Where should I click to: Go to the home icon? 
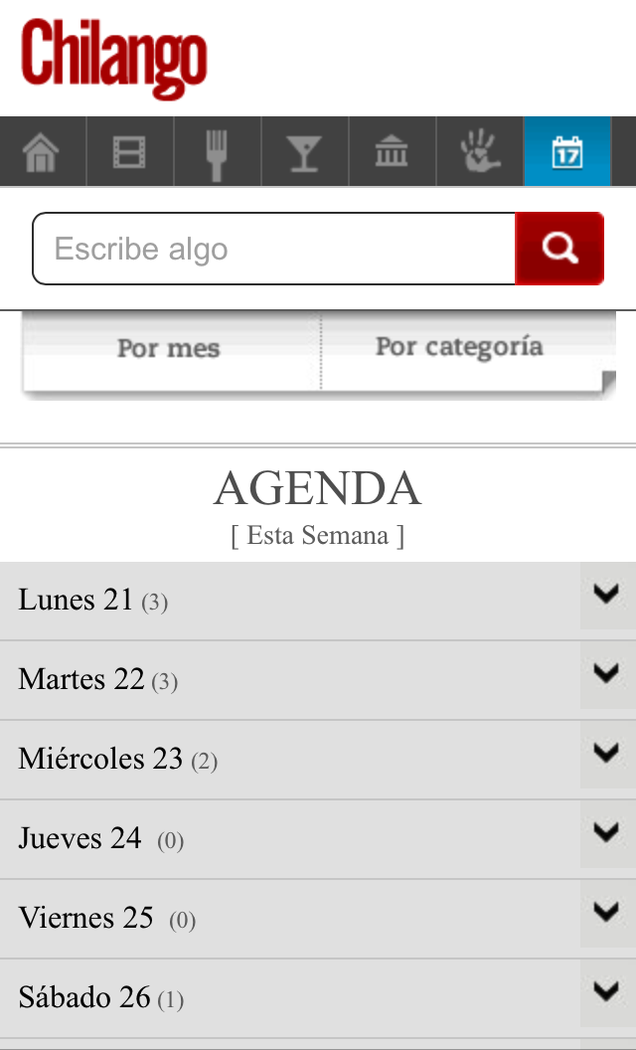pos(42,153)
